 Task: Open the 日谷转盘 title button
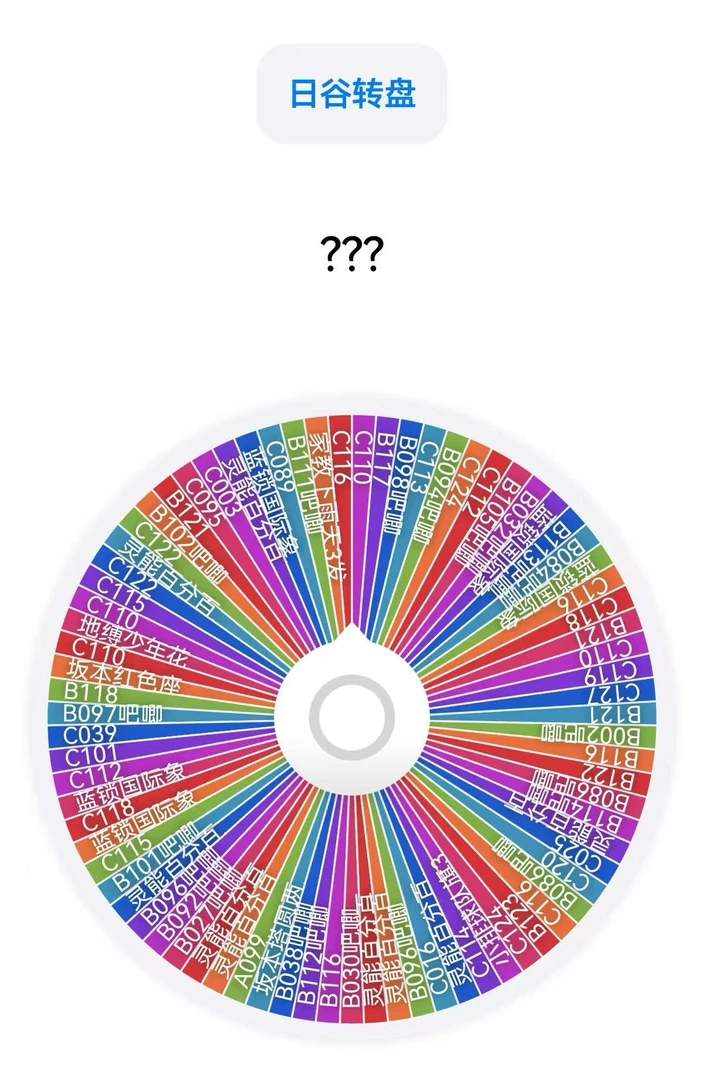click(351, 94)
